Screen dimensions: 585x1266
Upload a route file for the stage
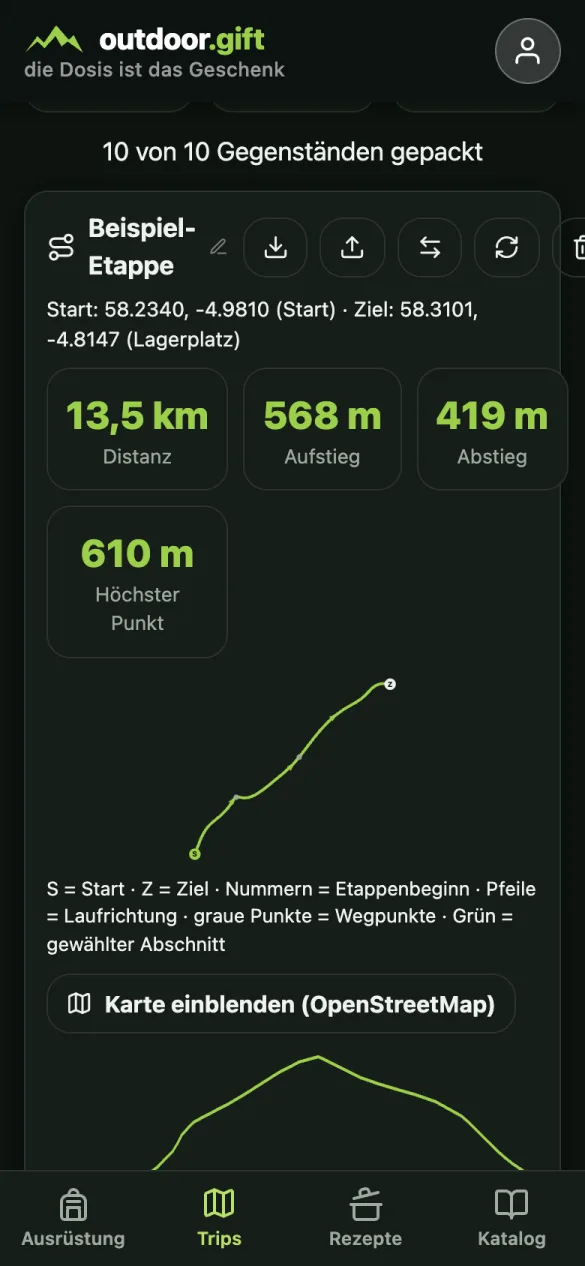pyautogui.click(x=352, y=247)
